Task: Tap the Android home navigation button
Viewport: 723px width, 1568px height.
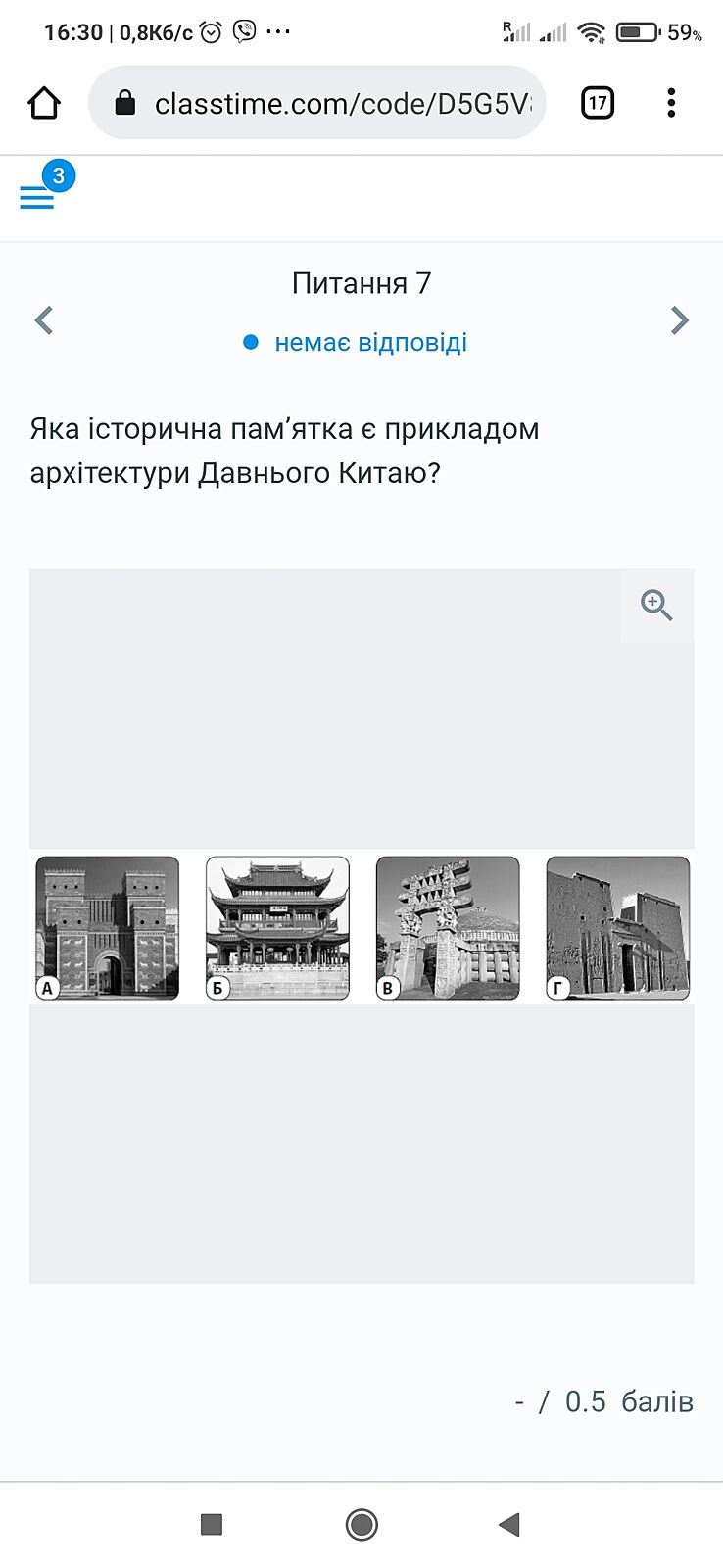Action: 361,1524
